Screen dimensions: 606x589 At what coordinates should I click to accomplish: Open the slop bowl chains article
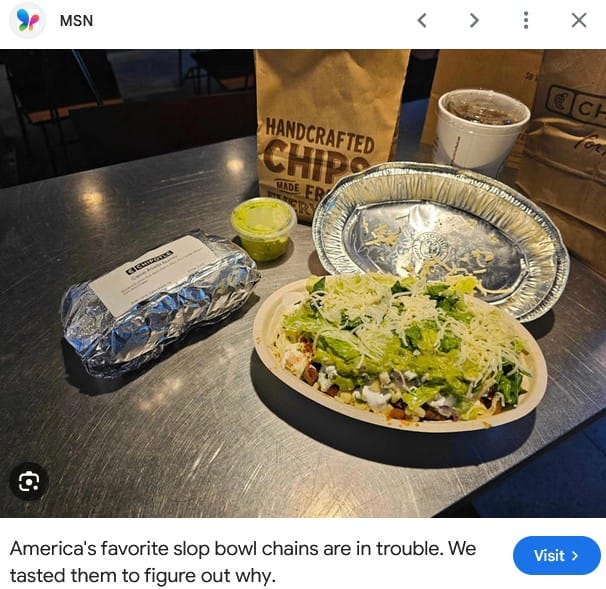242,562
